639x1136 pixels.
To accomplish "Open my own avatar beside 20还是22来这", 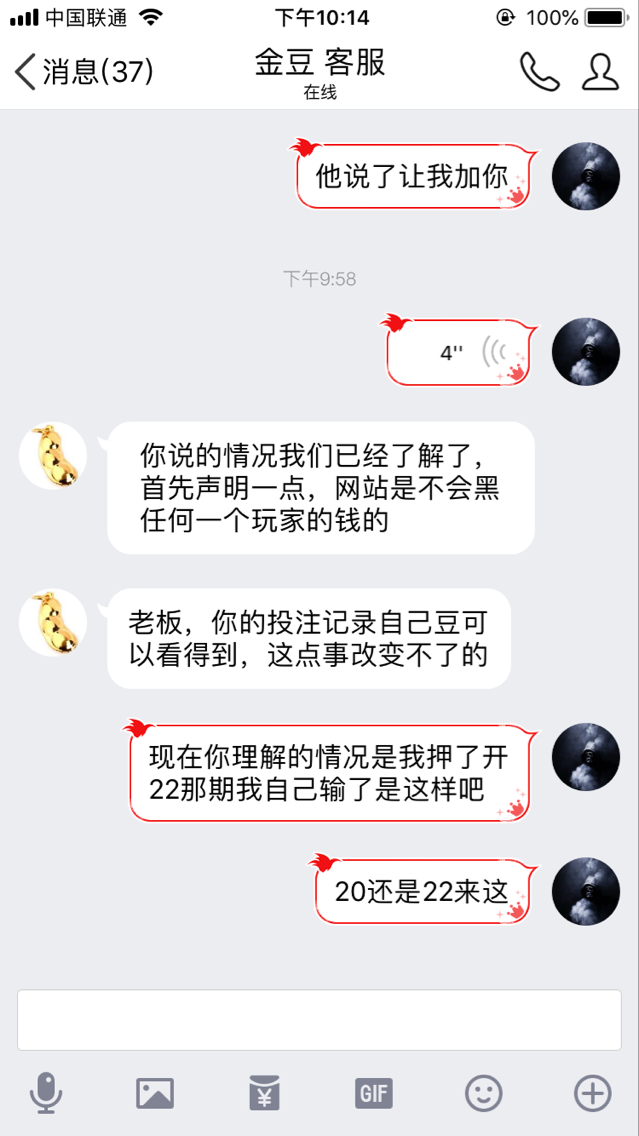I will 586,890.
